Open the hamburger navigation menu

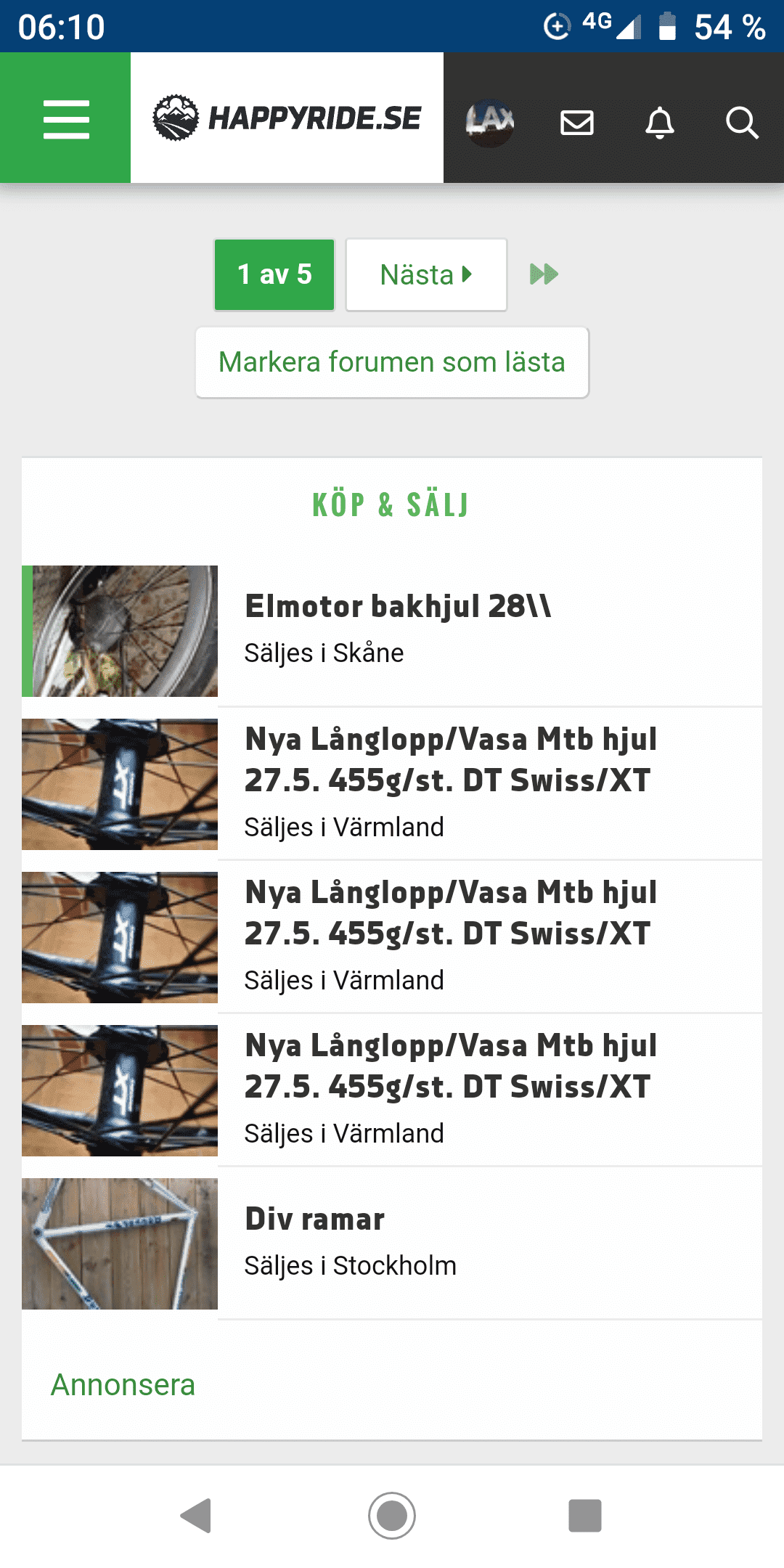coord(66,118)
